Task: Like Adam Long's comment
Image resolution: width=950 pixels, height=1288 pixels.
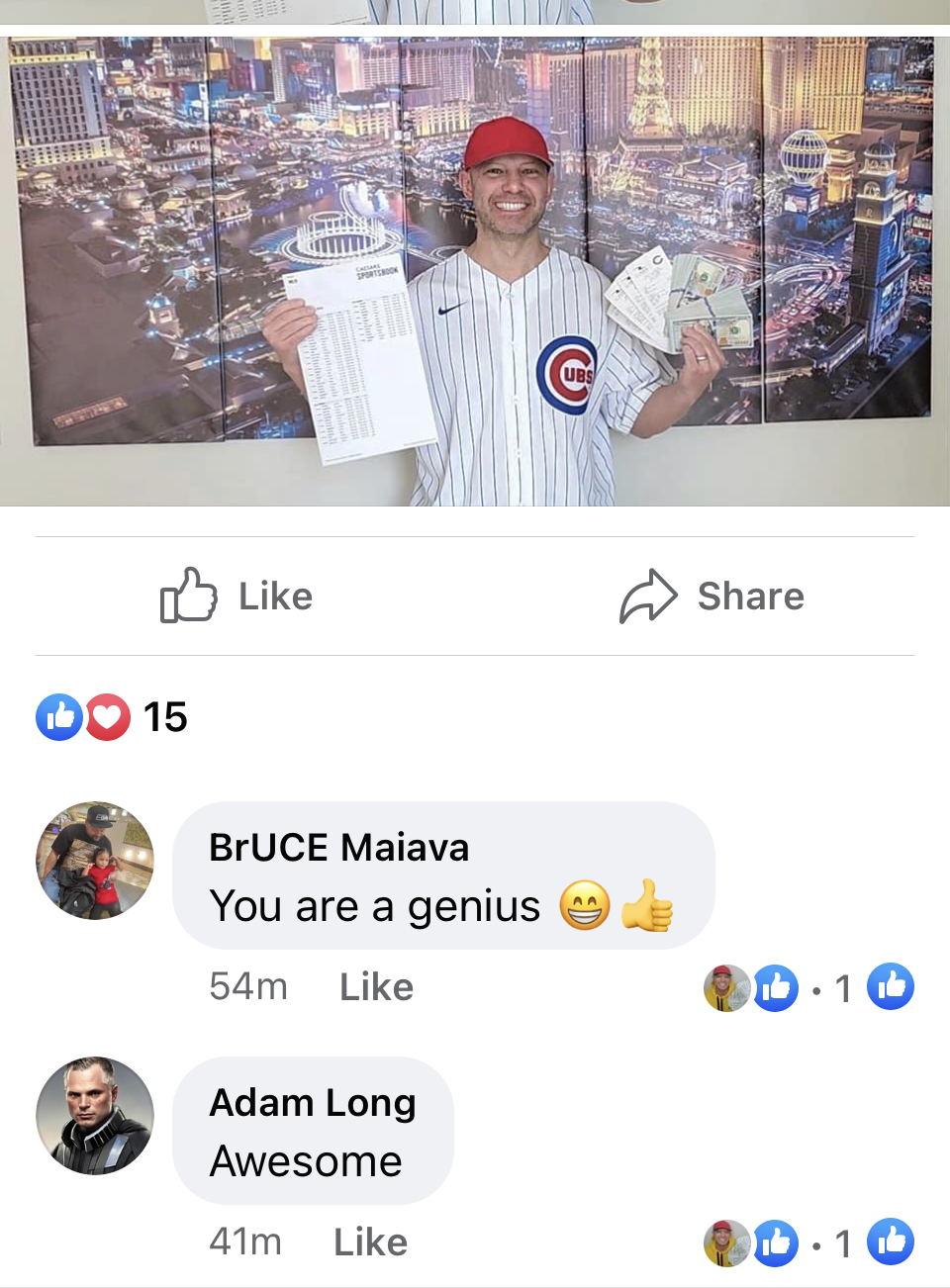Action: [x=370, y=1242]
